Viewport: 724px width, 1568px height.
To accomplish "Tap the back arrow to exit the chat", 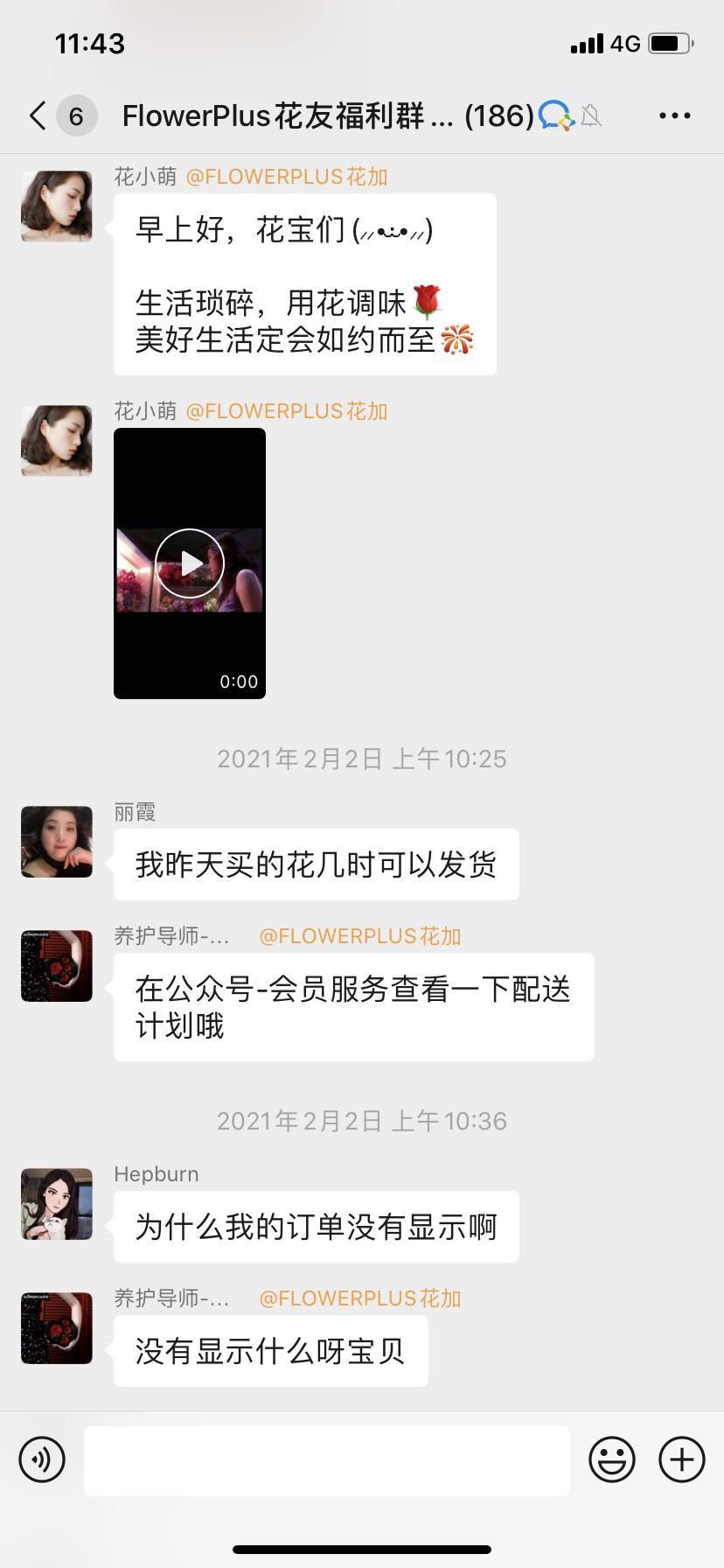I will 35,115.
